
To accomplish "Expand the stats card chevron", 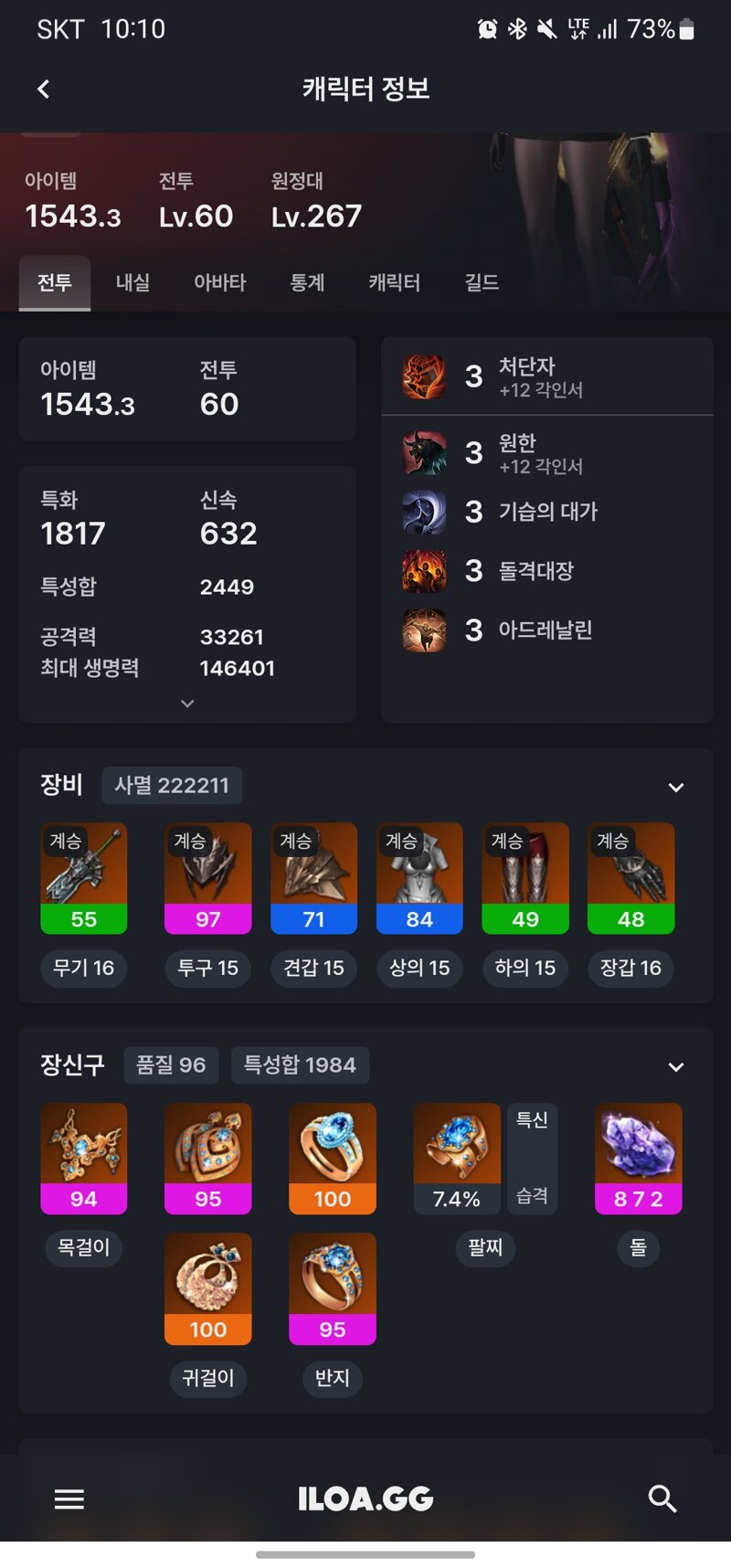I will point(187,704).
